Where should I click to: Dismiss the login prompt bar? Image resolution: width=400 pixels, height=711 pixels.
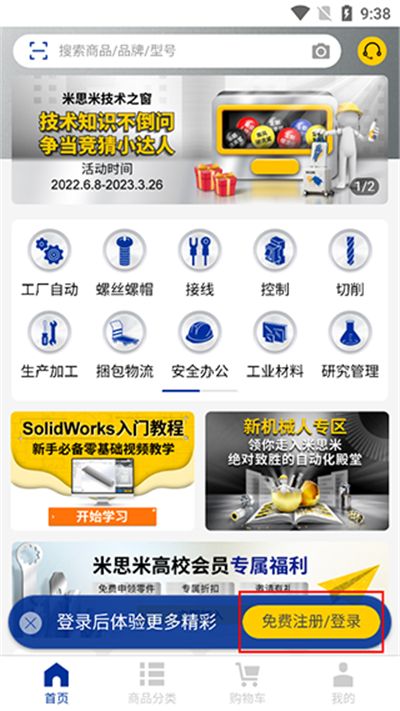coord(31,623)
